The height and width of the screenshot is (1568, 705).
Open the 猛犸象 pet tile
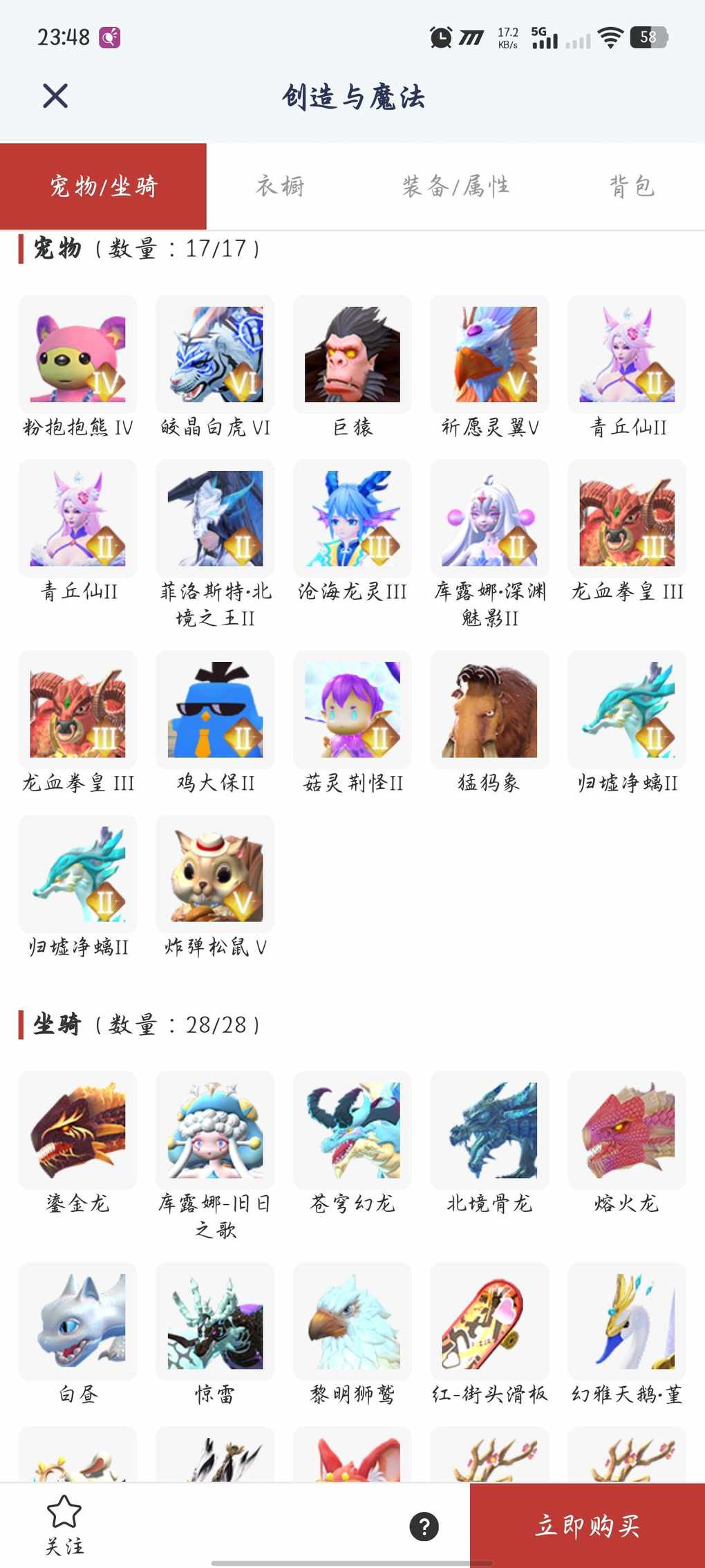click(x=489, y=710)
